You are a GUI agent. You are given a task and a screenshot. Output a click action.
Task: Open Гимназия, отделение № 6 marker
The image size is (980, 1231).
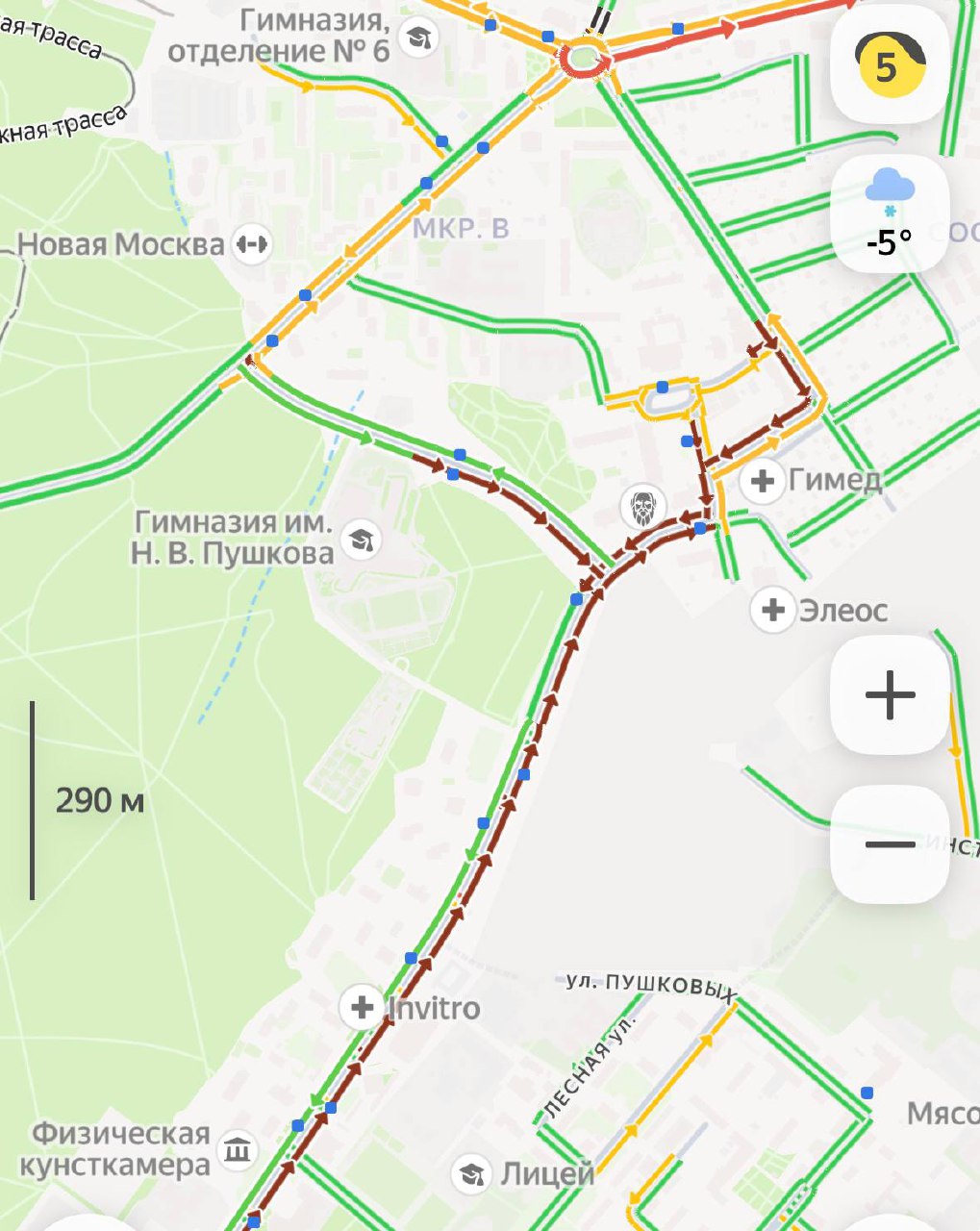417,38
